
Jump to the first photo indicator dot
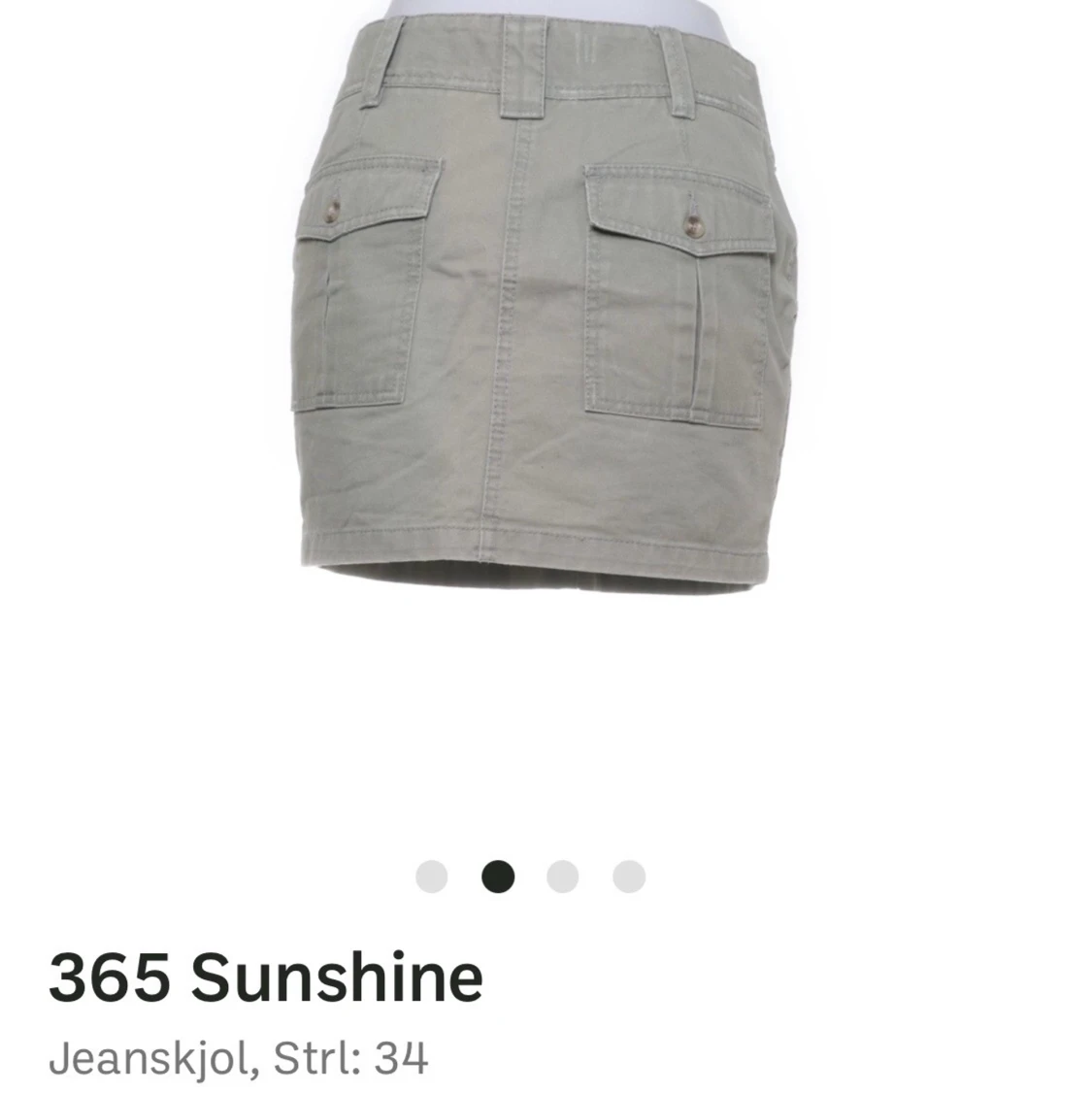point(432,877)
